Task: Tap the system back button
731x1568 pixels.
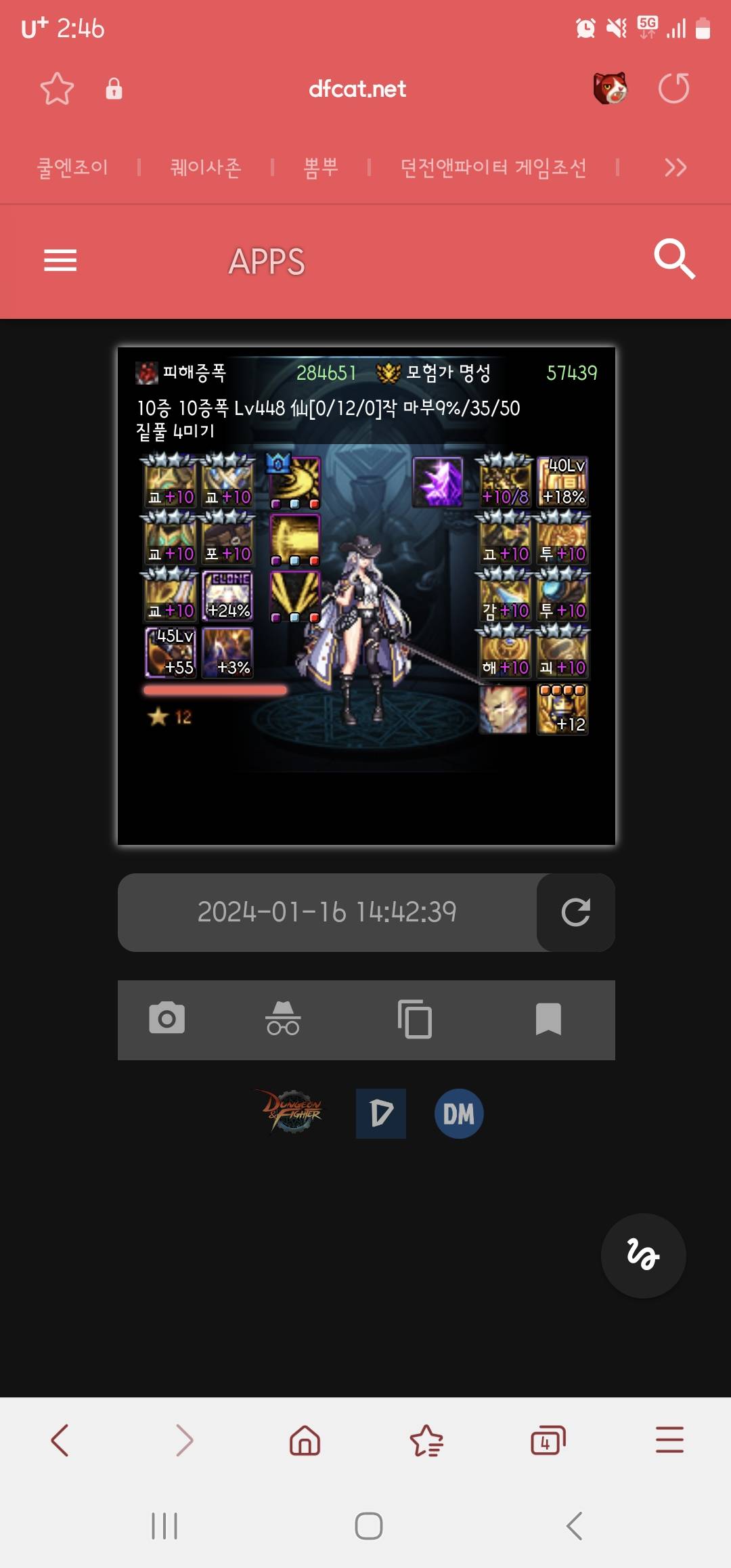Action: point(575,1526)
